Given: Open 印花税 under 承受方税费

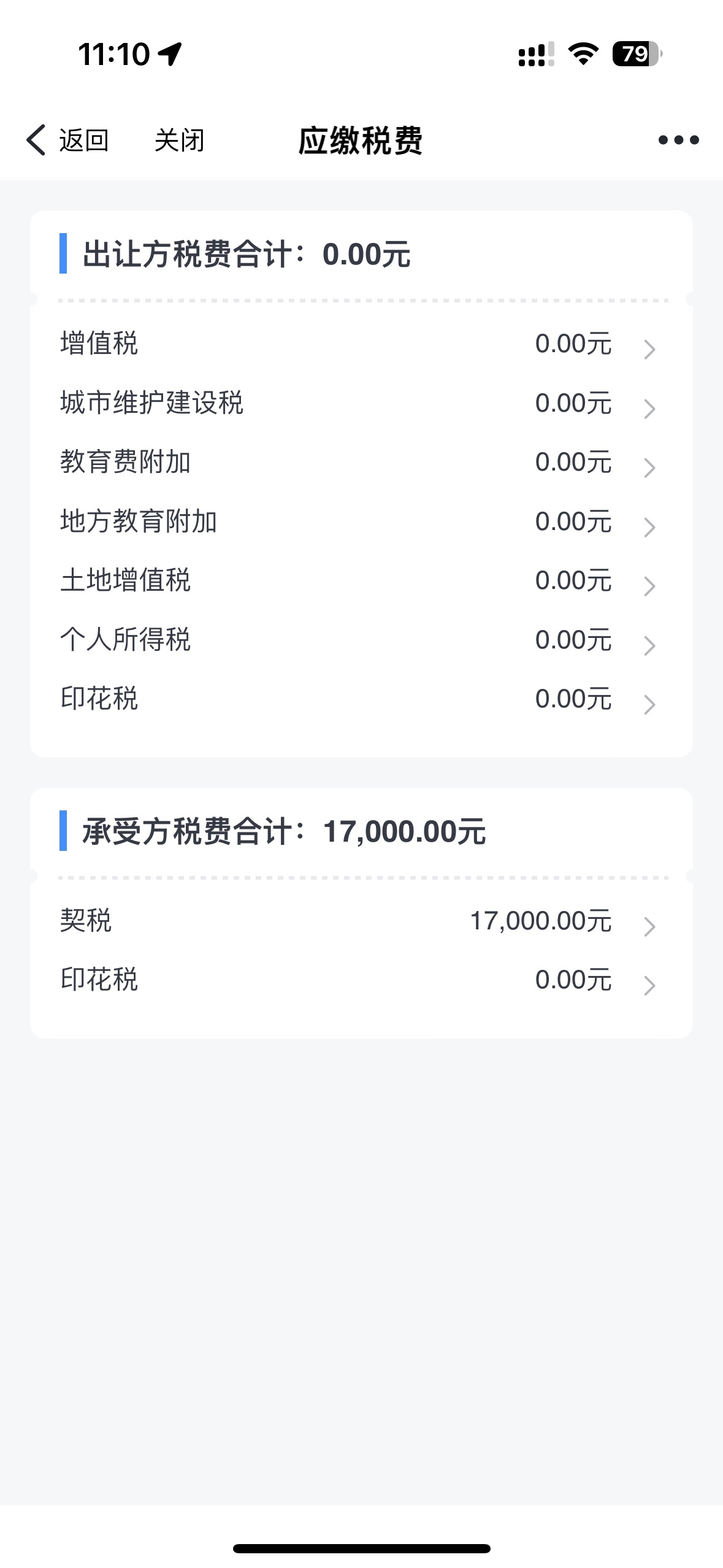Looking at the screenshot, I should pos(361,980).
